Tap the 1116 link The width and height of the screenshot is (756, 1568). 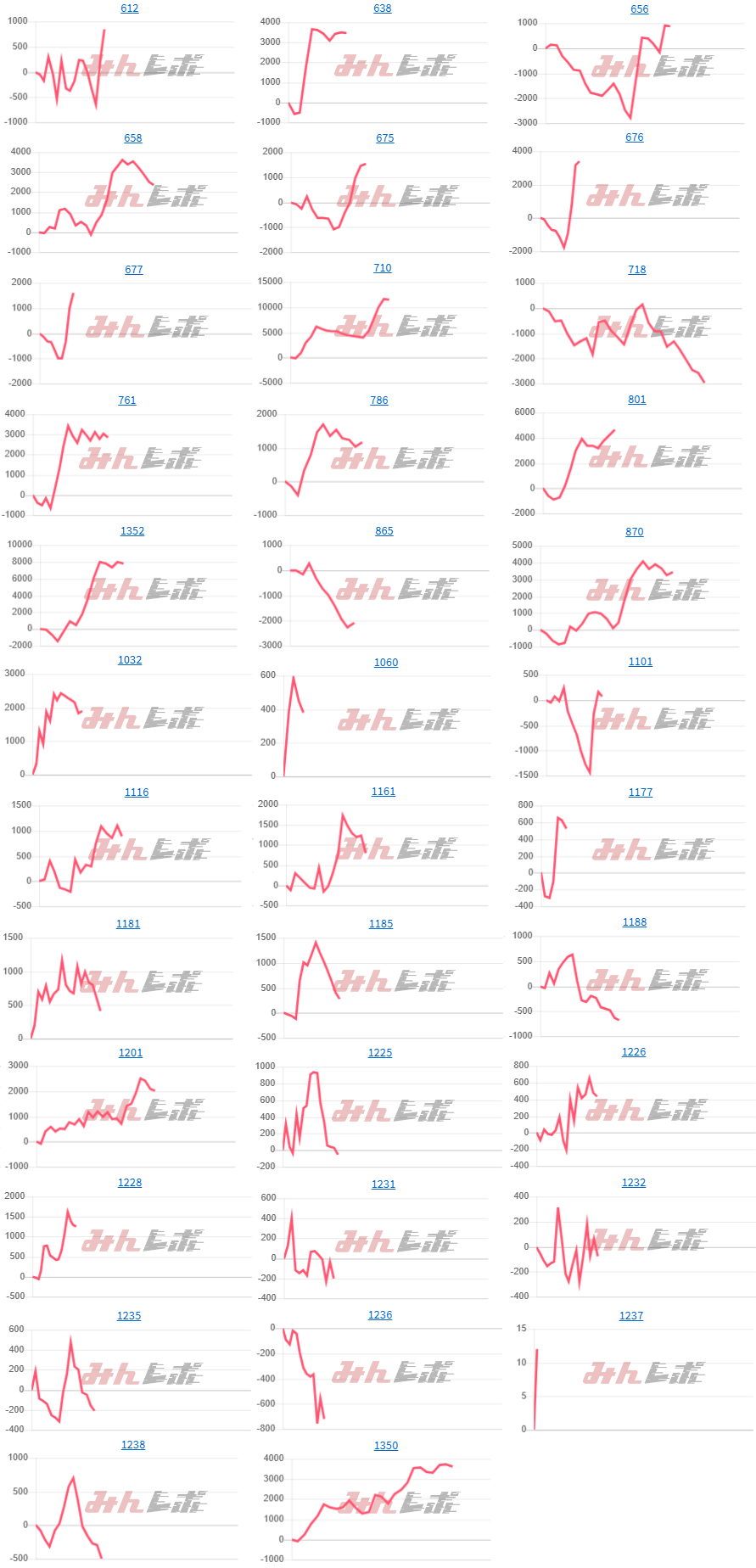(137, 792)
